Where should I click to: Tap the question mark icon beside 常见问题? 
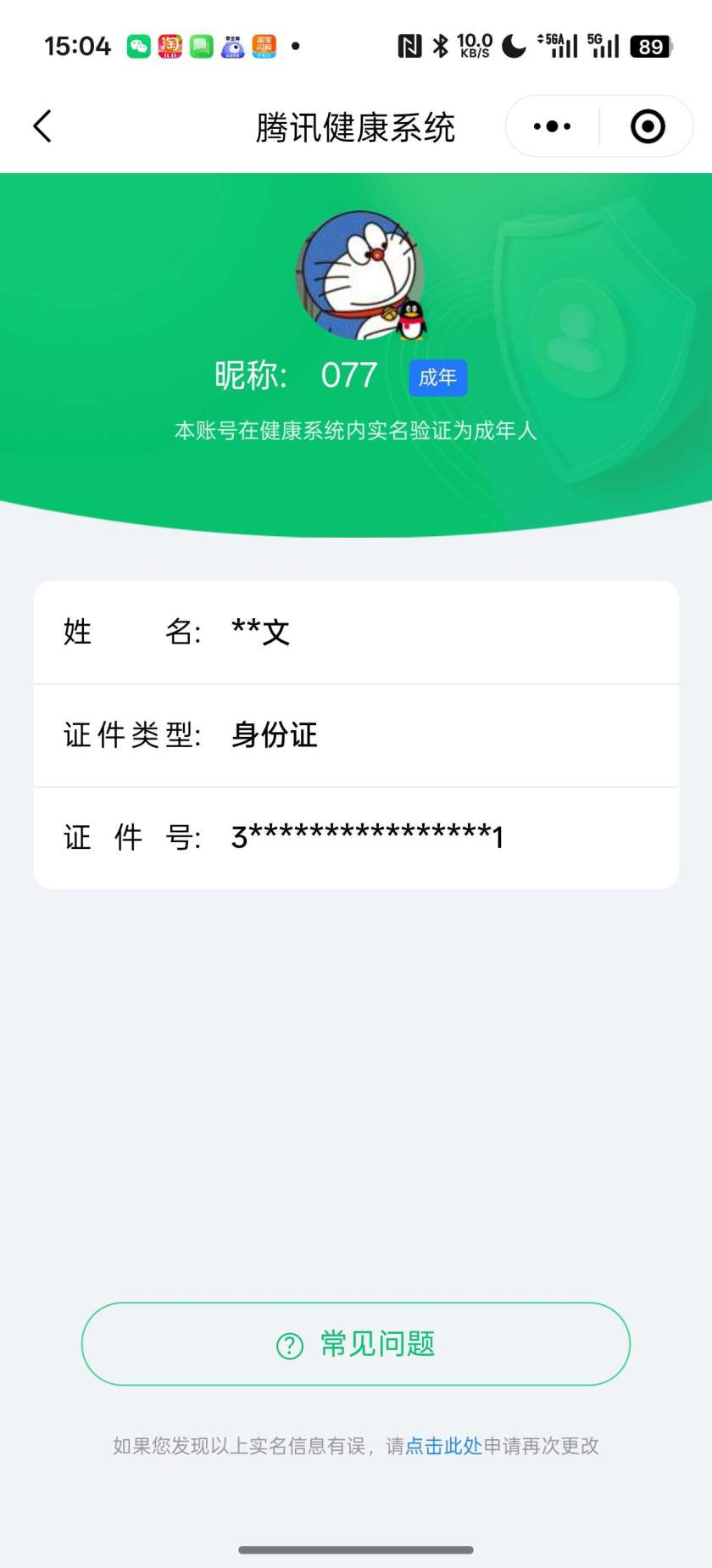[288, 1344]
